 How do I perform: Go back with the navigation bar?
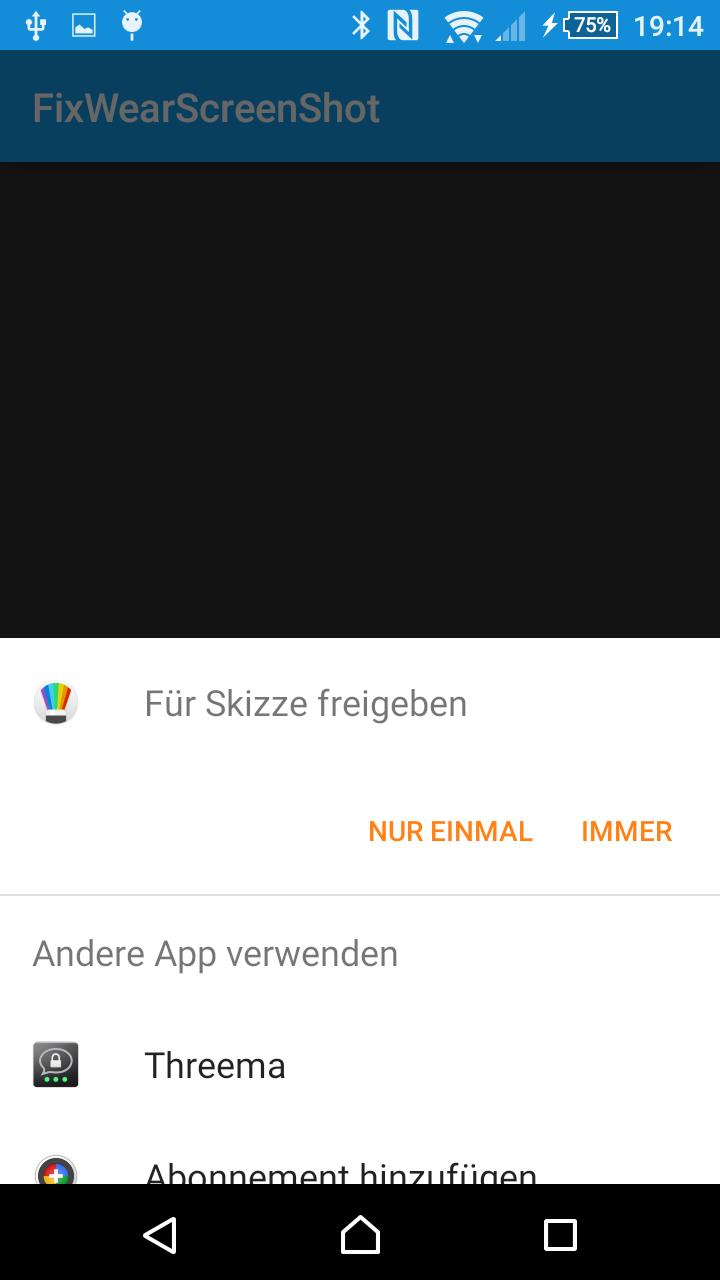[160, 1234]
